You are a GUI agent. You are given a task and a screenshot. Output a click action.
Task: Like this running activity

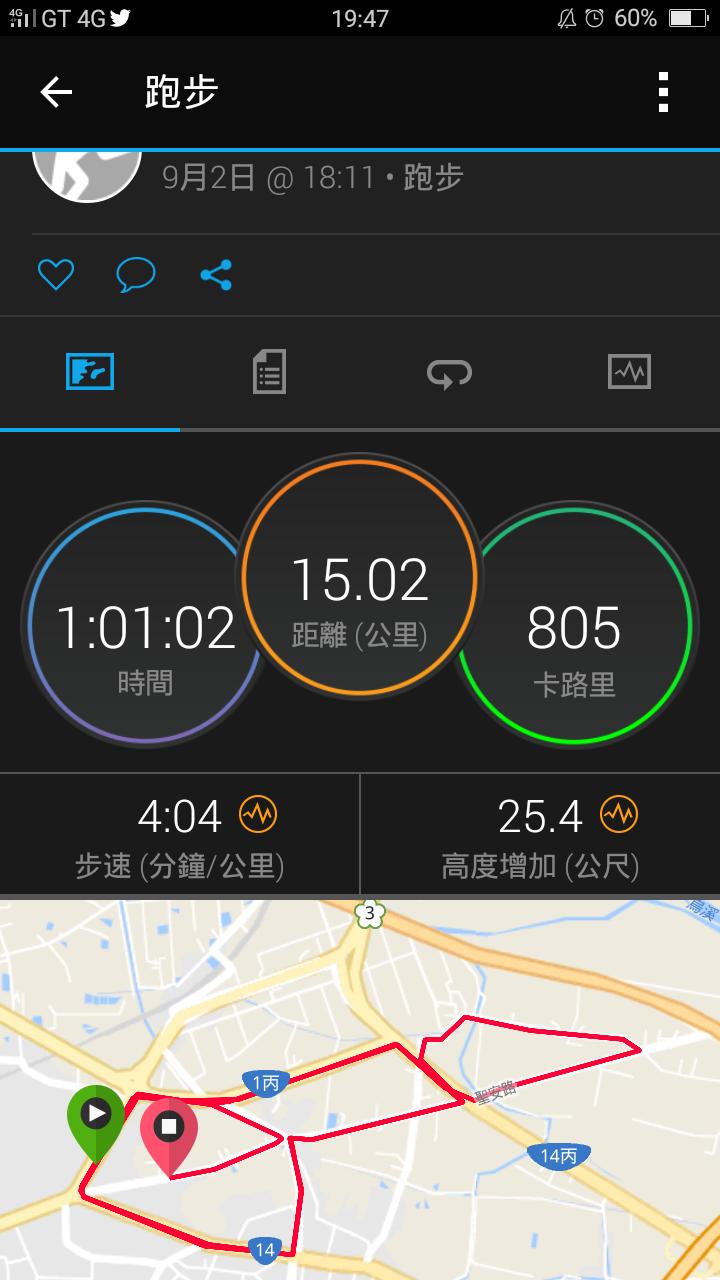pos(56,274)
